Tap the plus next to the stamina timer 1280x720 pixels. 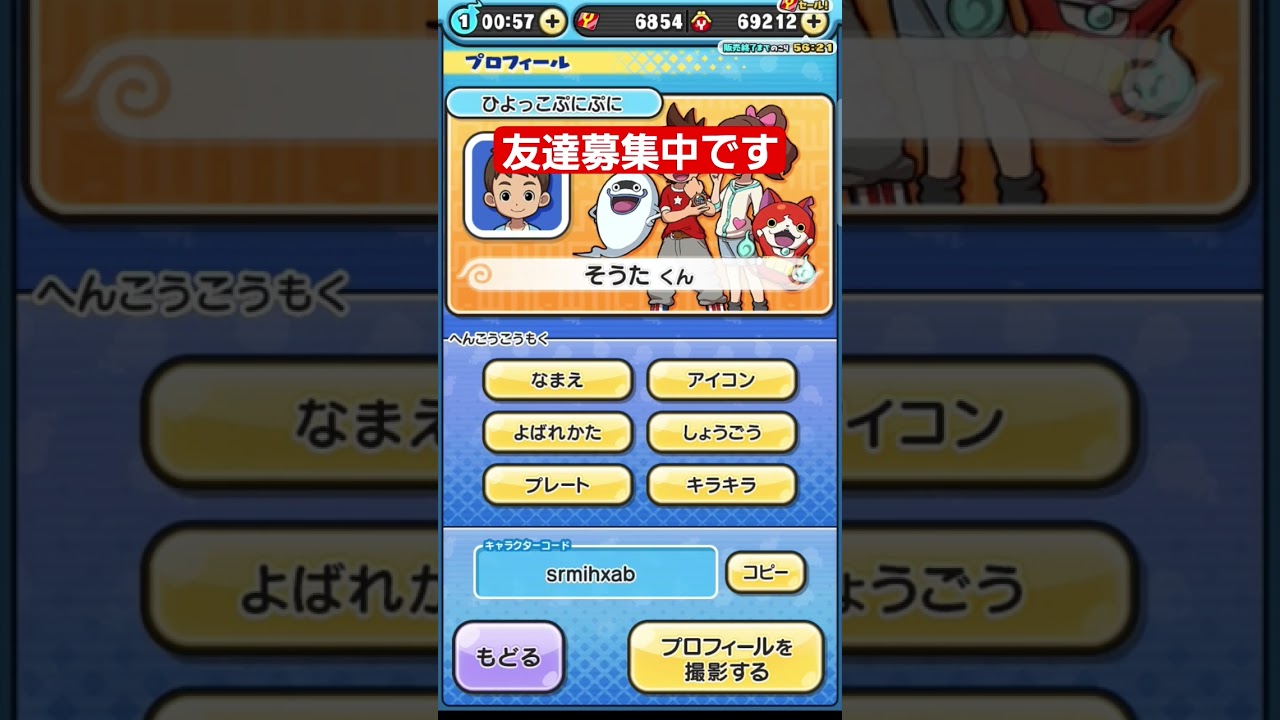tap(552, 21)
